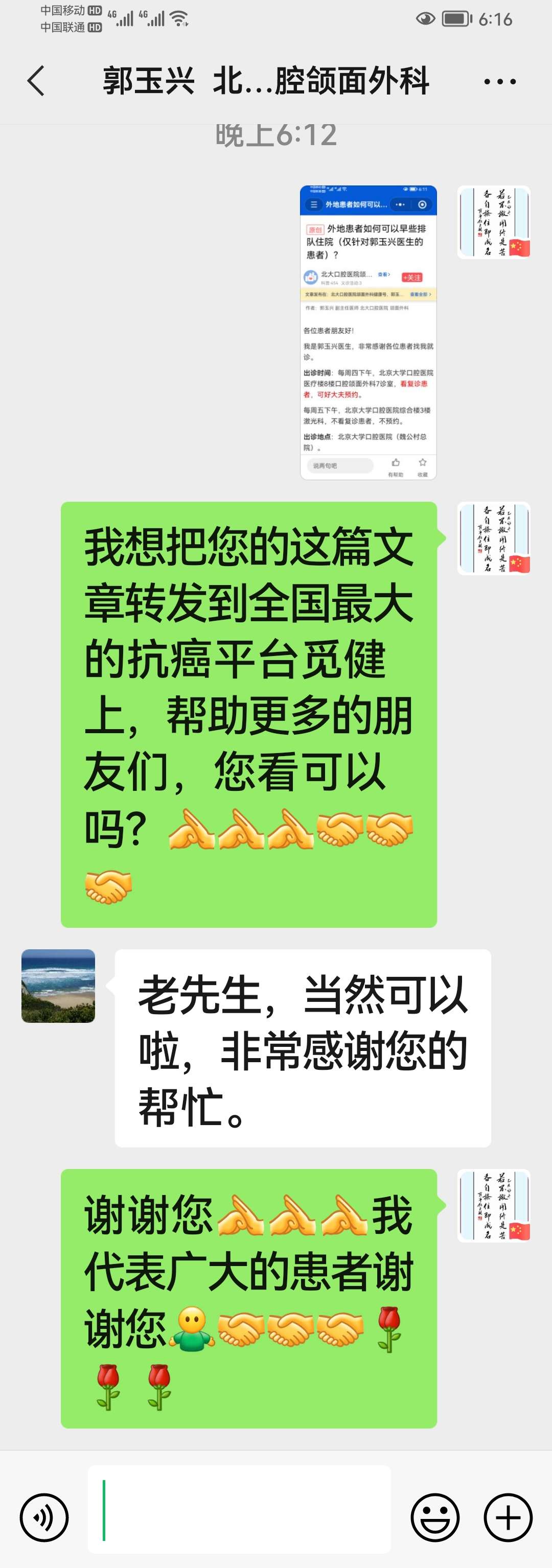The width and height of the screenshot is (552, 1568).
Task: Open my own calligraphy avatar next to screenshot
Action: (494, 222)
